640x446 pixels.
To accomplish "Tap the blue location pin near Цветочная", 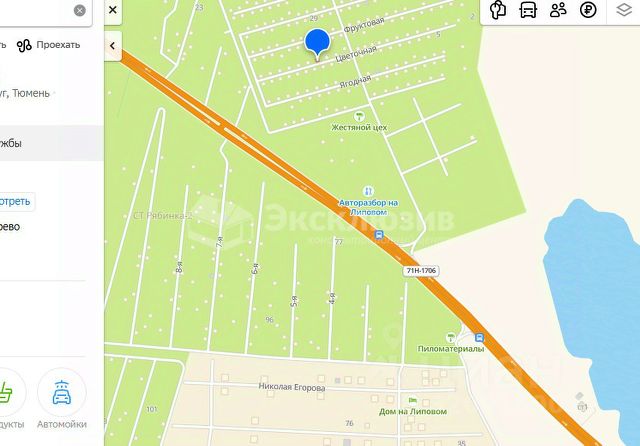I will pos(317,43).
